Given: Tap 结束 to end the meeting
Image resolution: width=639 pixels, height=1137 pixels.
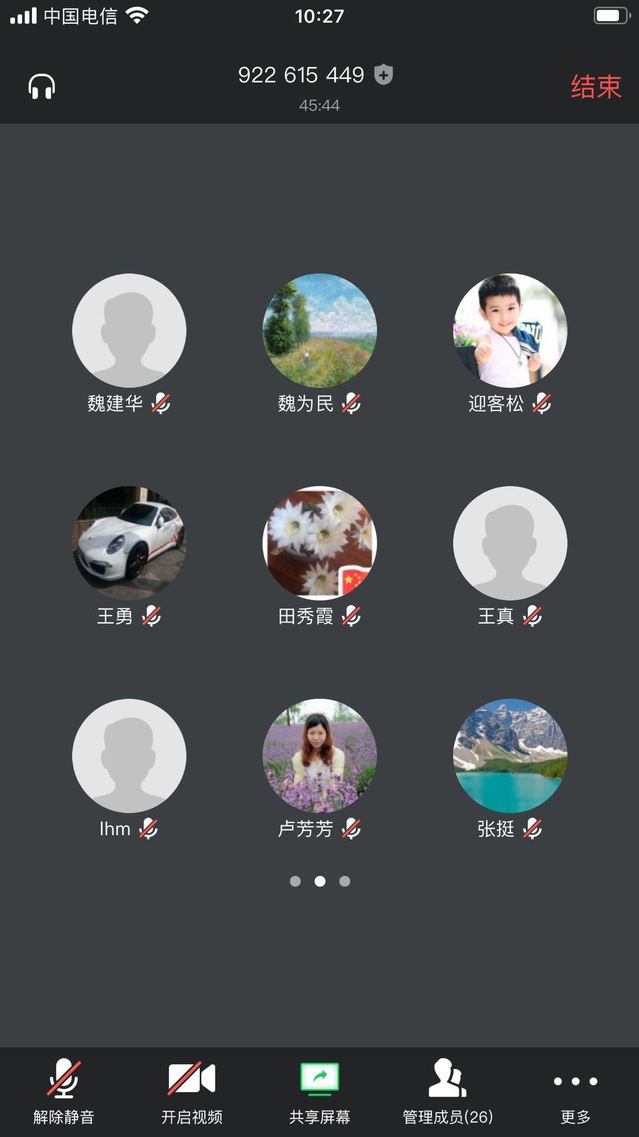Looking at the screenshot, I should (x=596, y=87).
